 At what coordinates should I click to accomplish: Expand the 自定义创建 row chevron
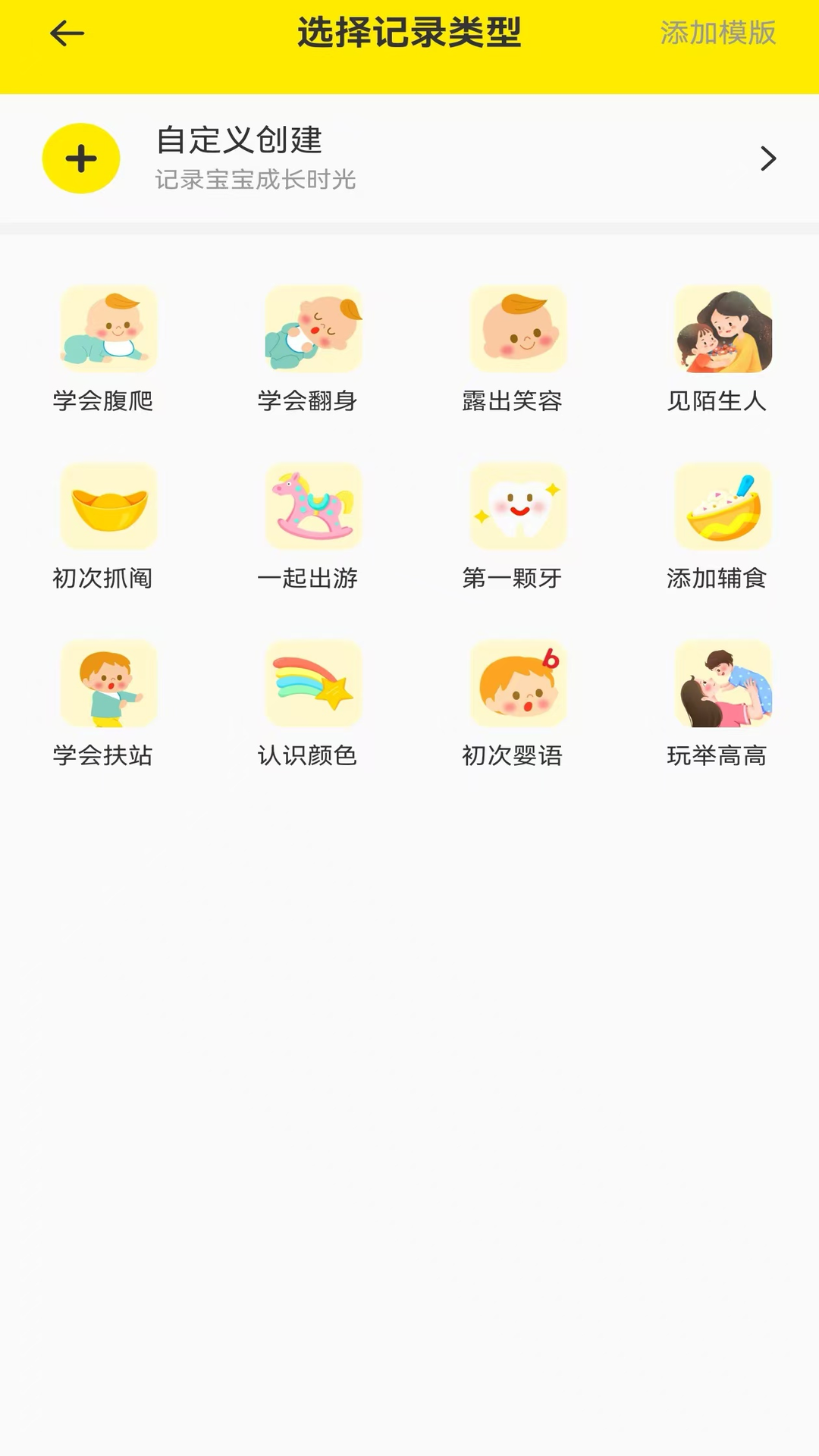769,159
